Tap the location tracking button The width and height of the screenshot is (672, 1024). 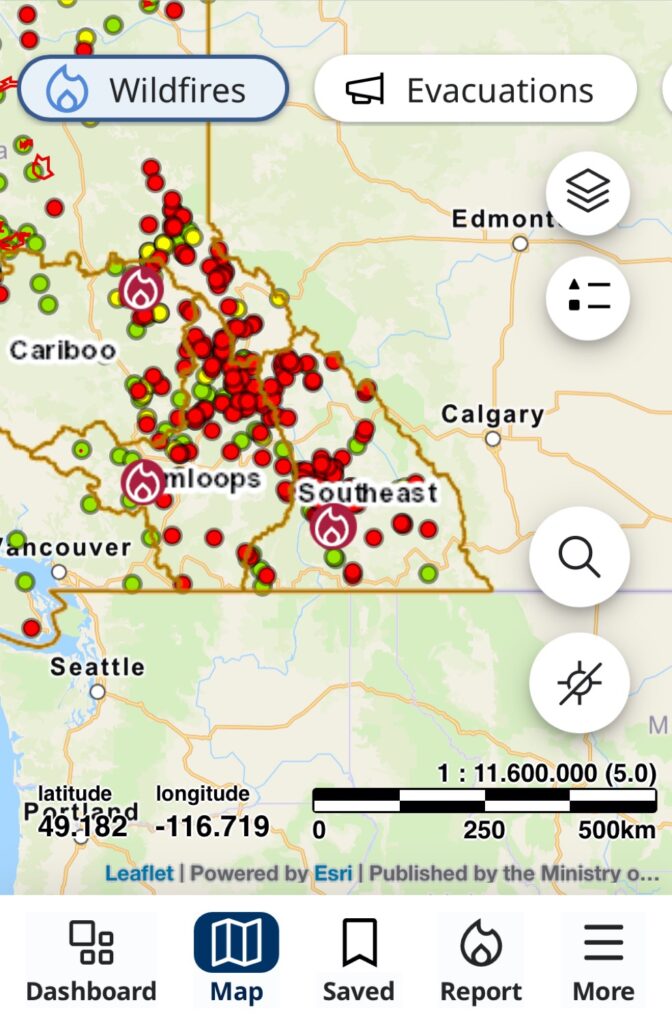coord(579,684)
